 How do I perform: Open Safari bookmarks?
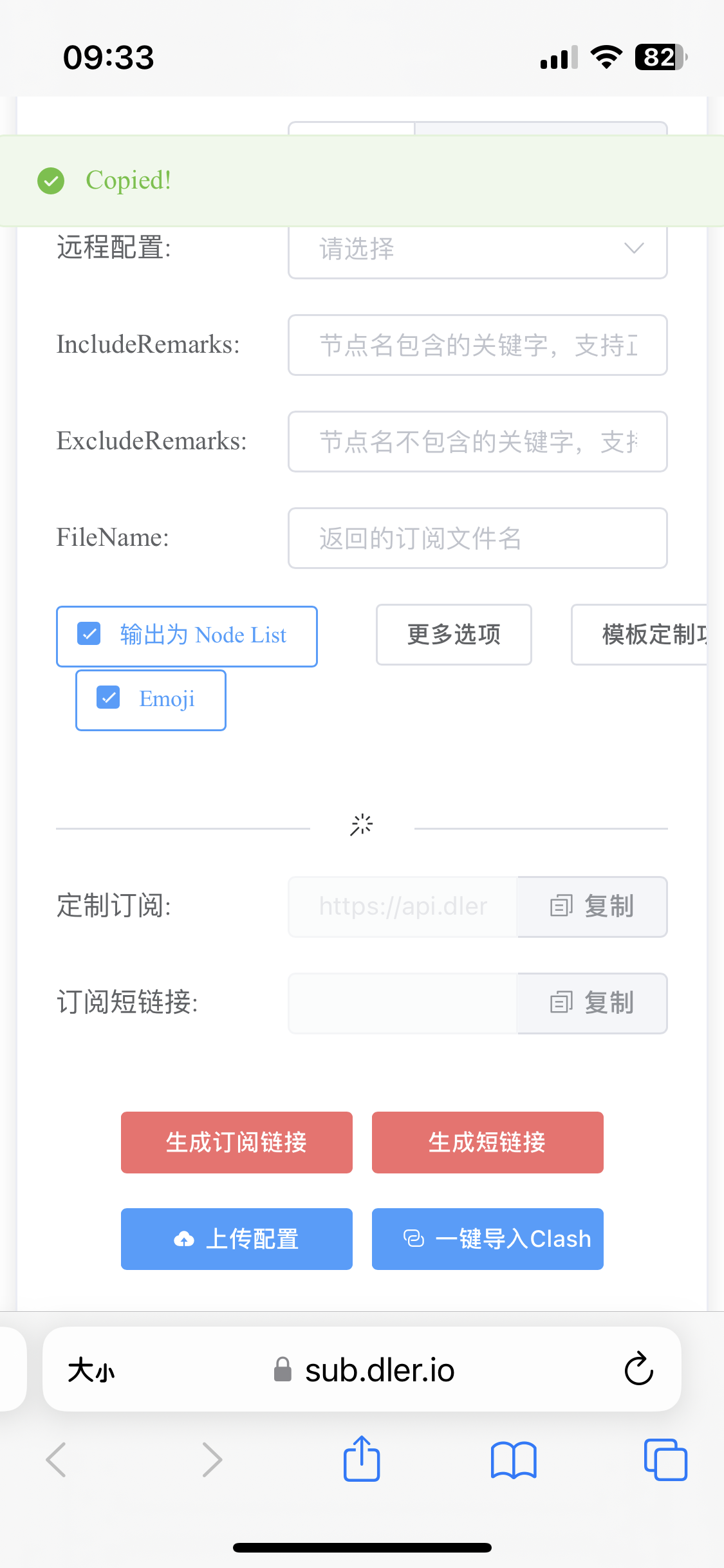(x=513, y=1459)
